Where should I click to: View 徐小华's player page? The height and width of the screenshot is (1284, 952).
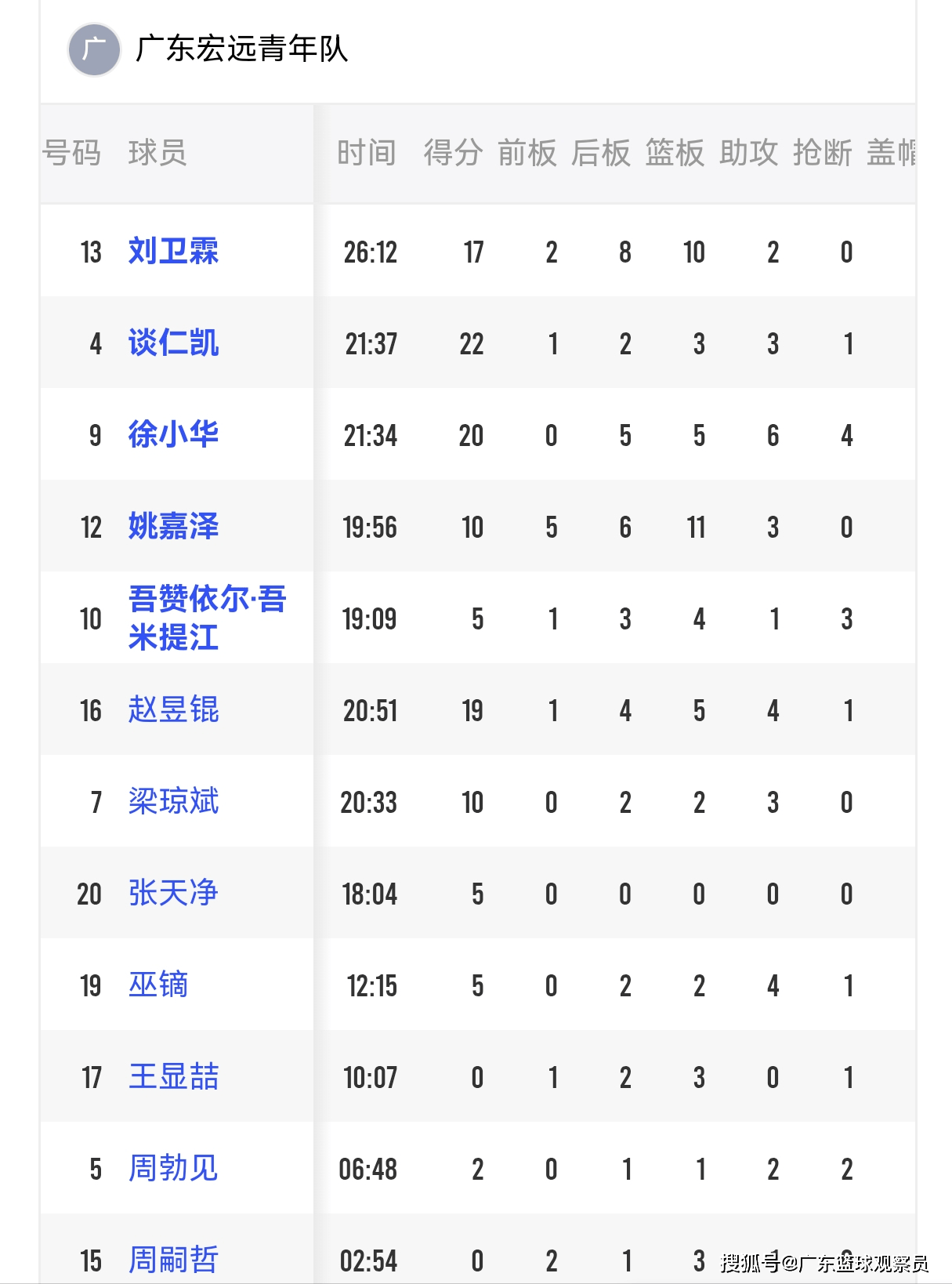173,435
